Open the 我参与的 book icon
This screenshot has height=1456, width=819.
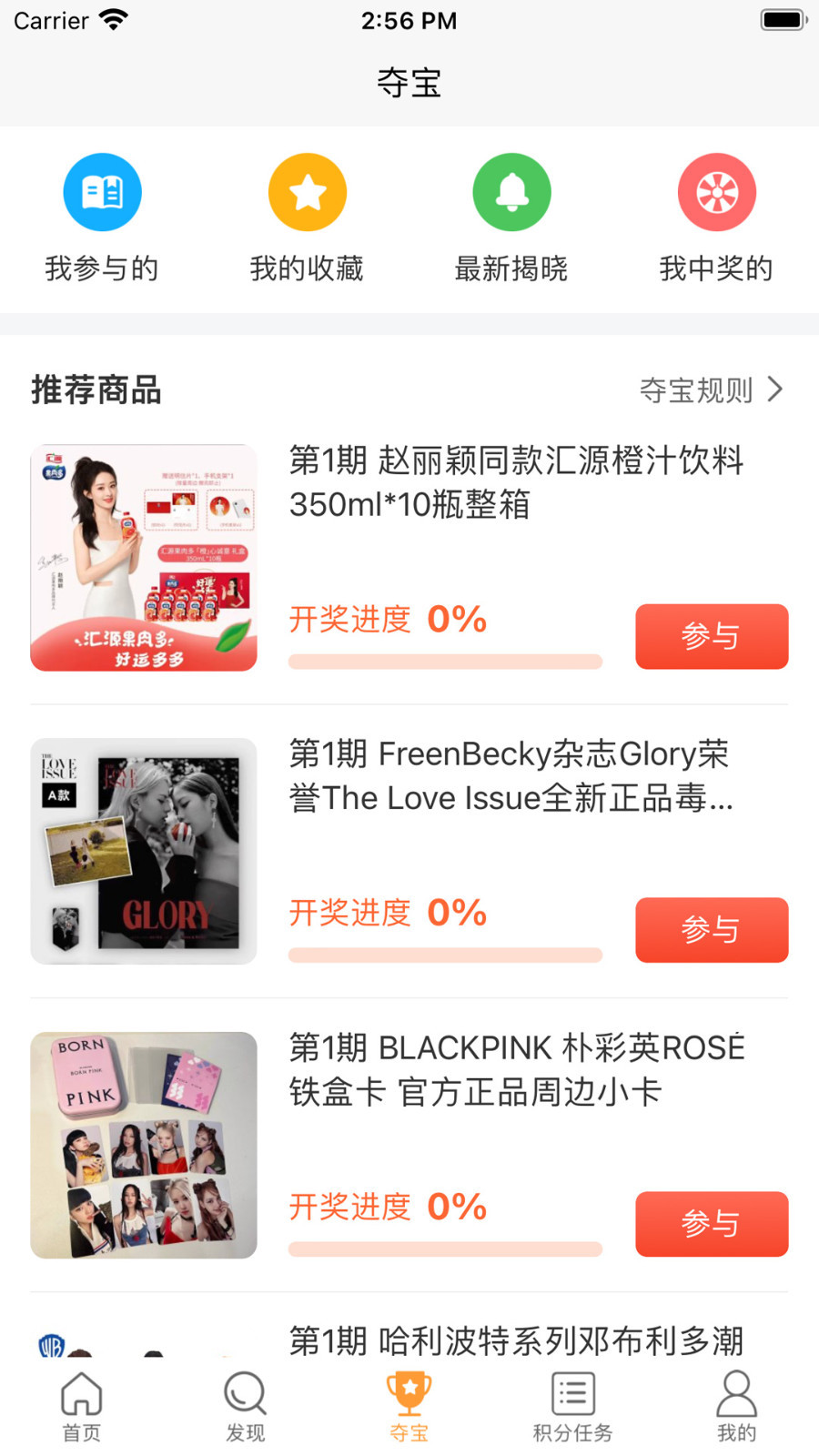point(102,191)
